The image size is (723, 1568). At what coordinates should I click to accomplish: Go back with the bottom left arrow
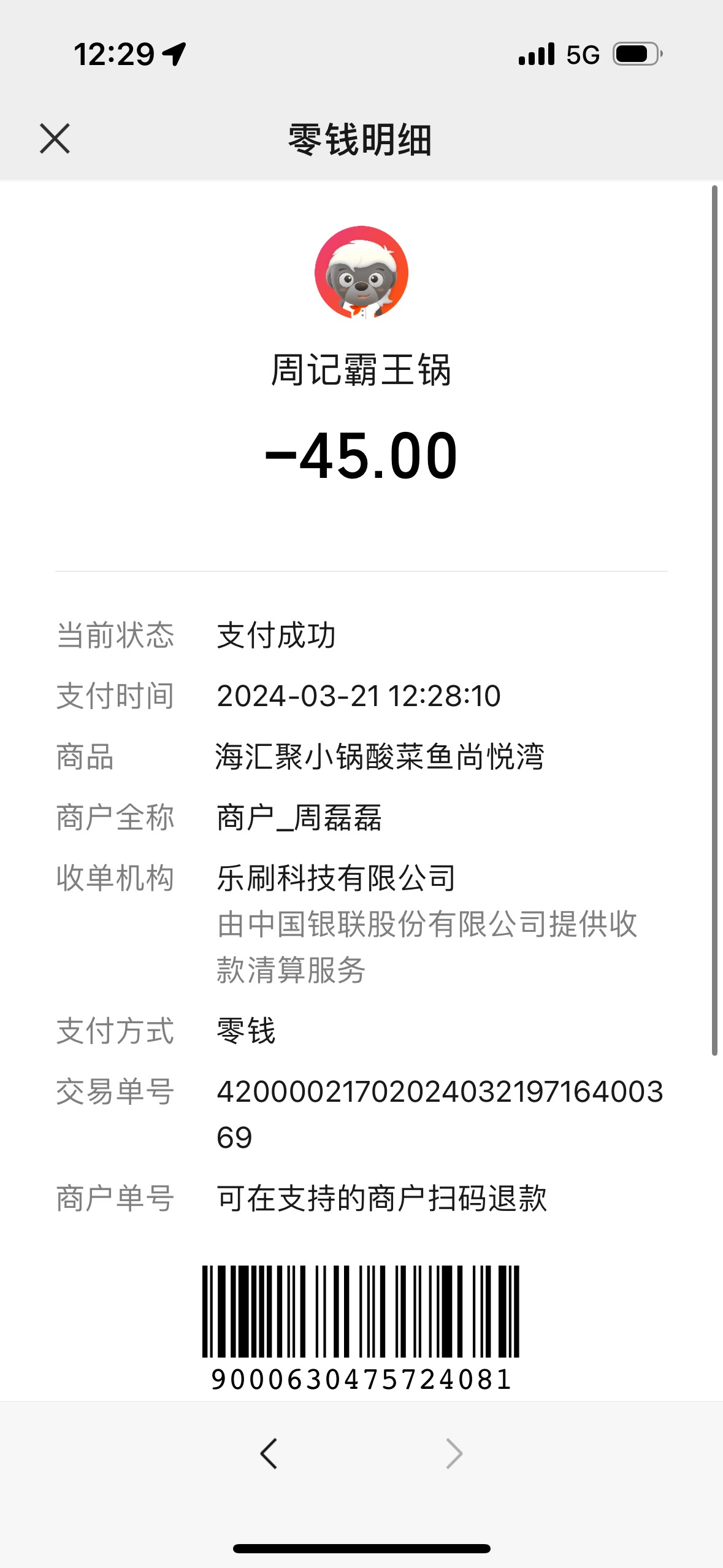pyautogui.click(x=269, y=1453)
